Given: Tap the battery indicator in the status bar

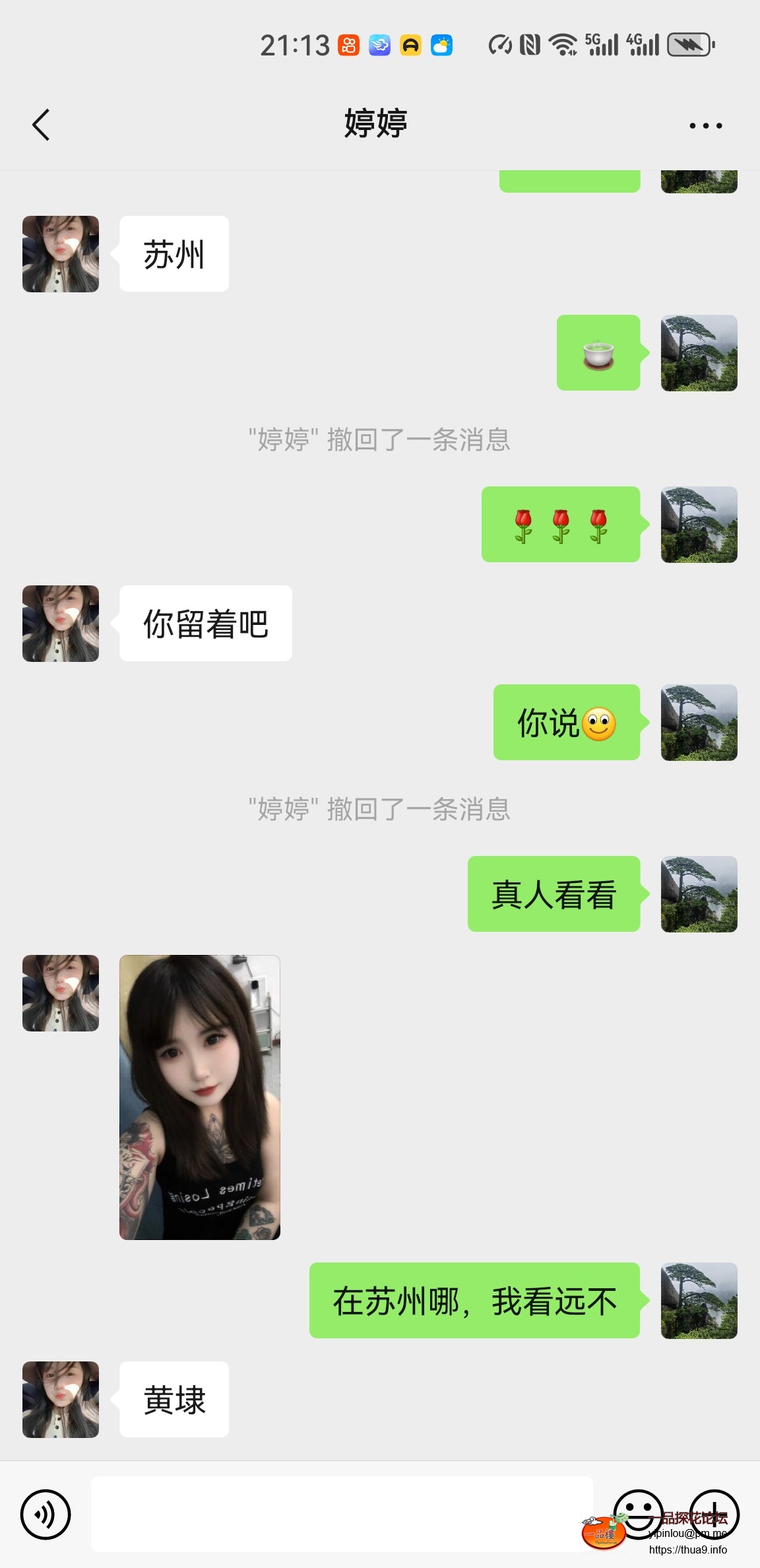Looking at the screenshot, I should (688, 44).
